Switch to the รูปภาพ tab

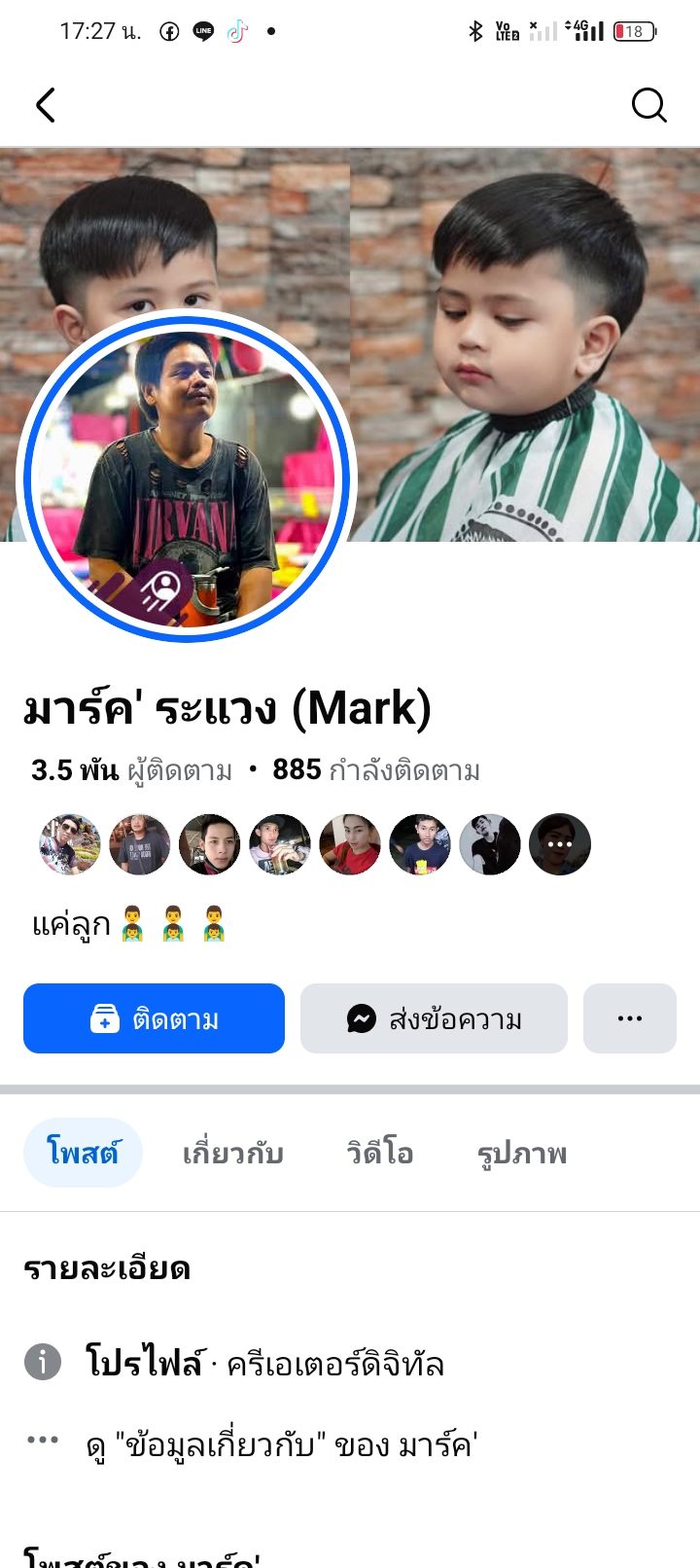point(521,1154)
